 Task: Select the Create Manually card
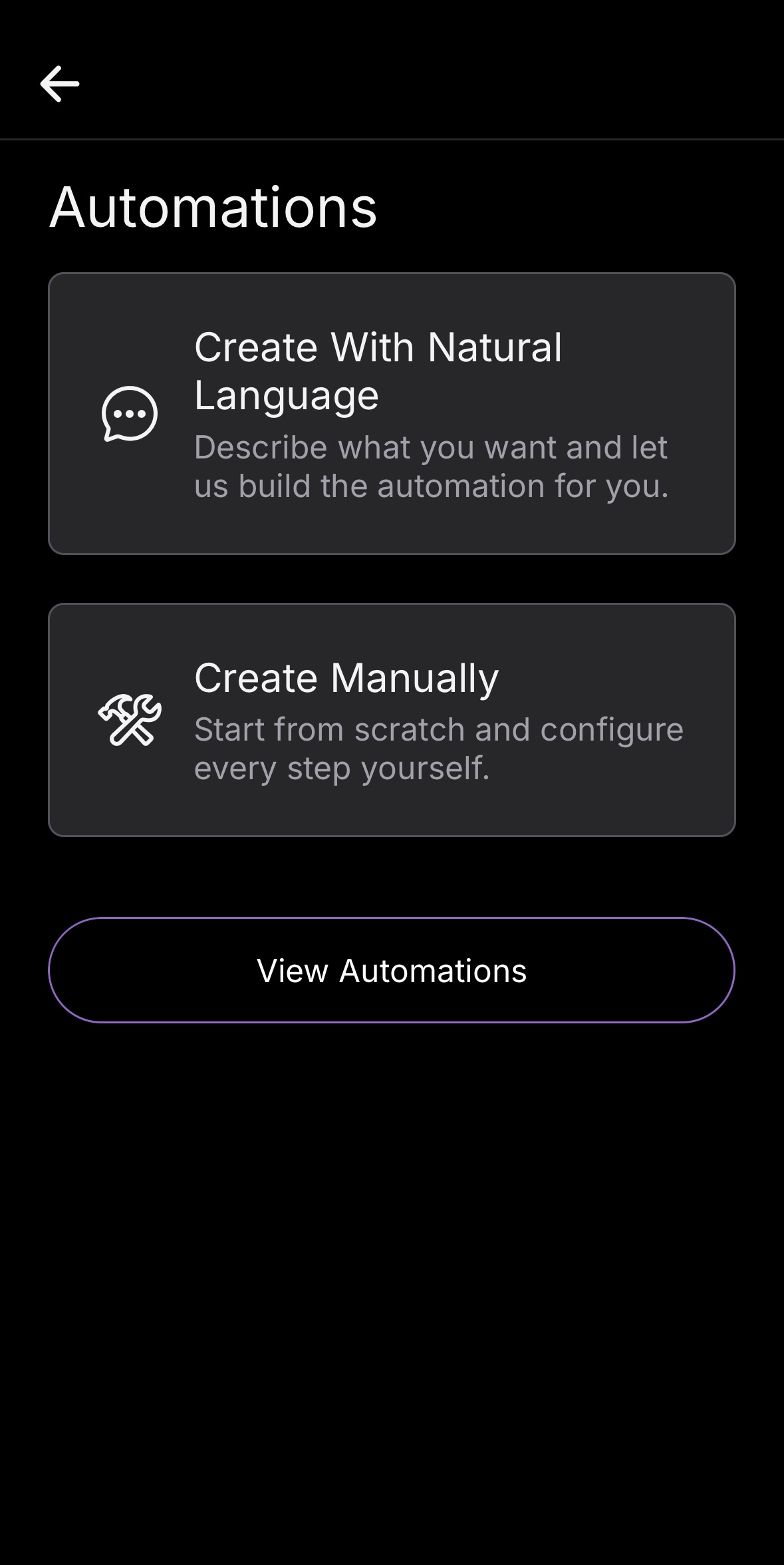[x=392, y=719]
